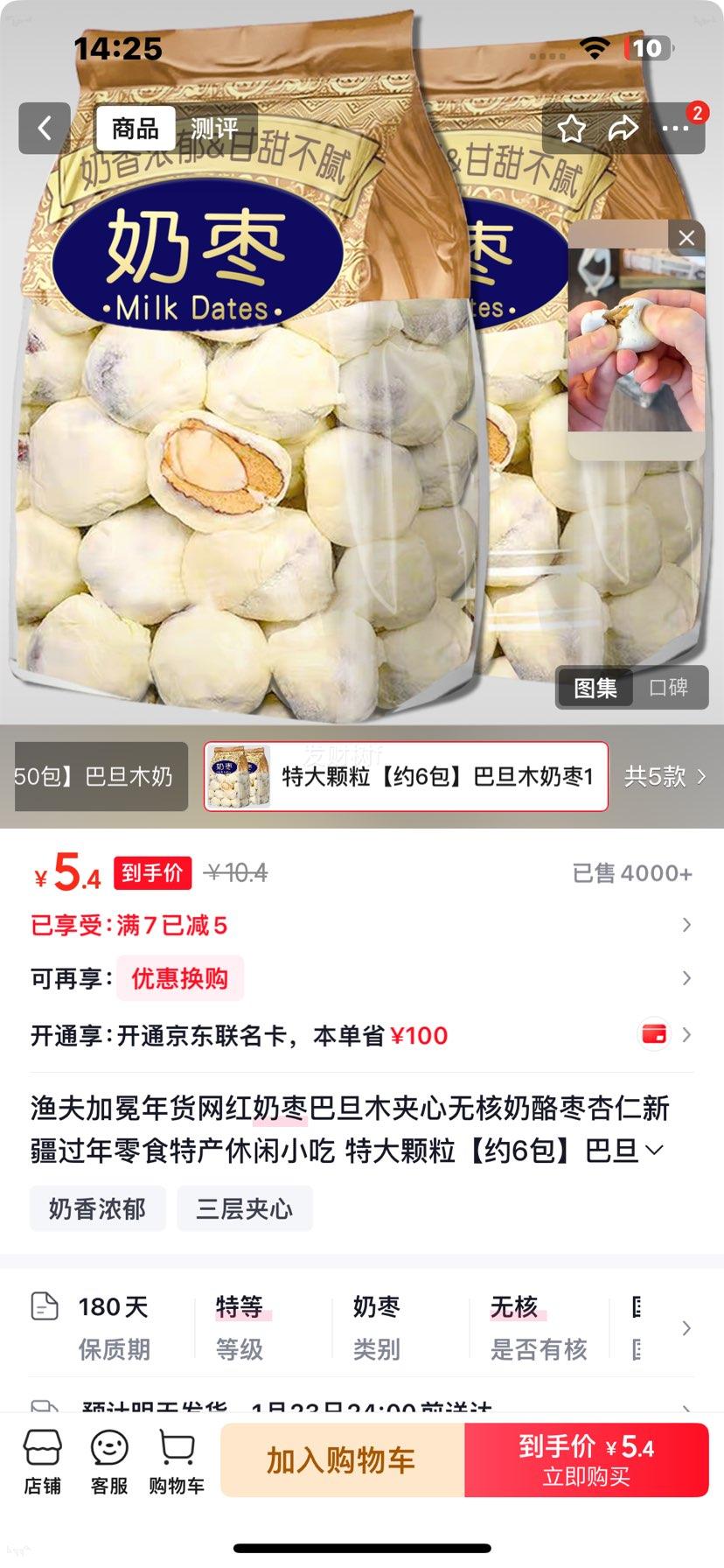Contact 客服 customer service
724x1568 pixels.
[109, 1461]
